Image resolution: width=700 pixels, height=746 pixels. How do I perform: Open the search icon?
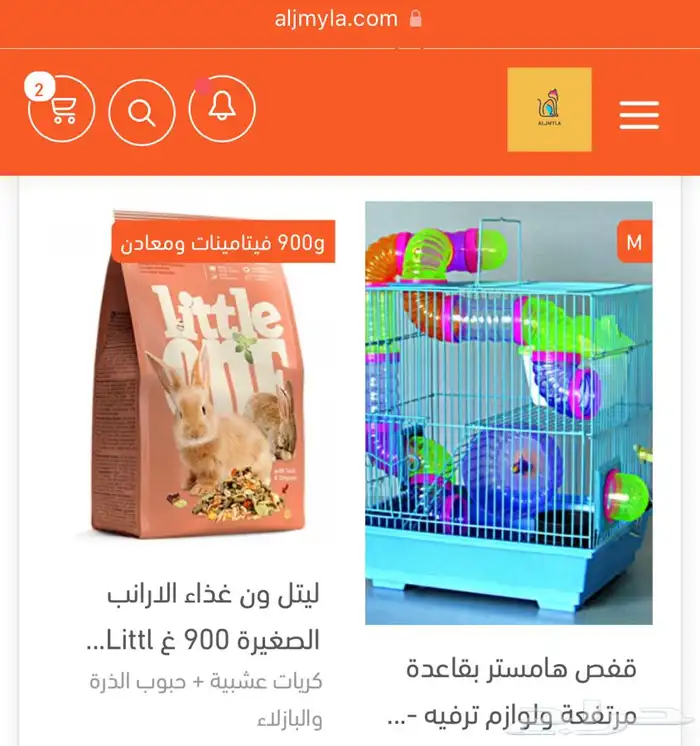point(142,110)
